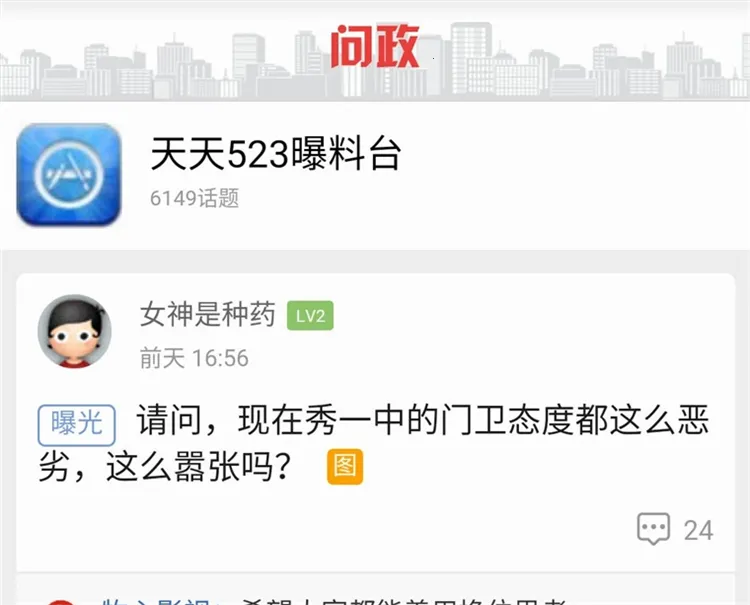This screenshot has width=750, height=605.
Task: Tap the 曝光 tag on the post
Action: [x=77, y=424]
